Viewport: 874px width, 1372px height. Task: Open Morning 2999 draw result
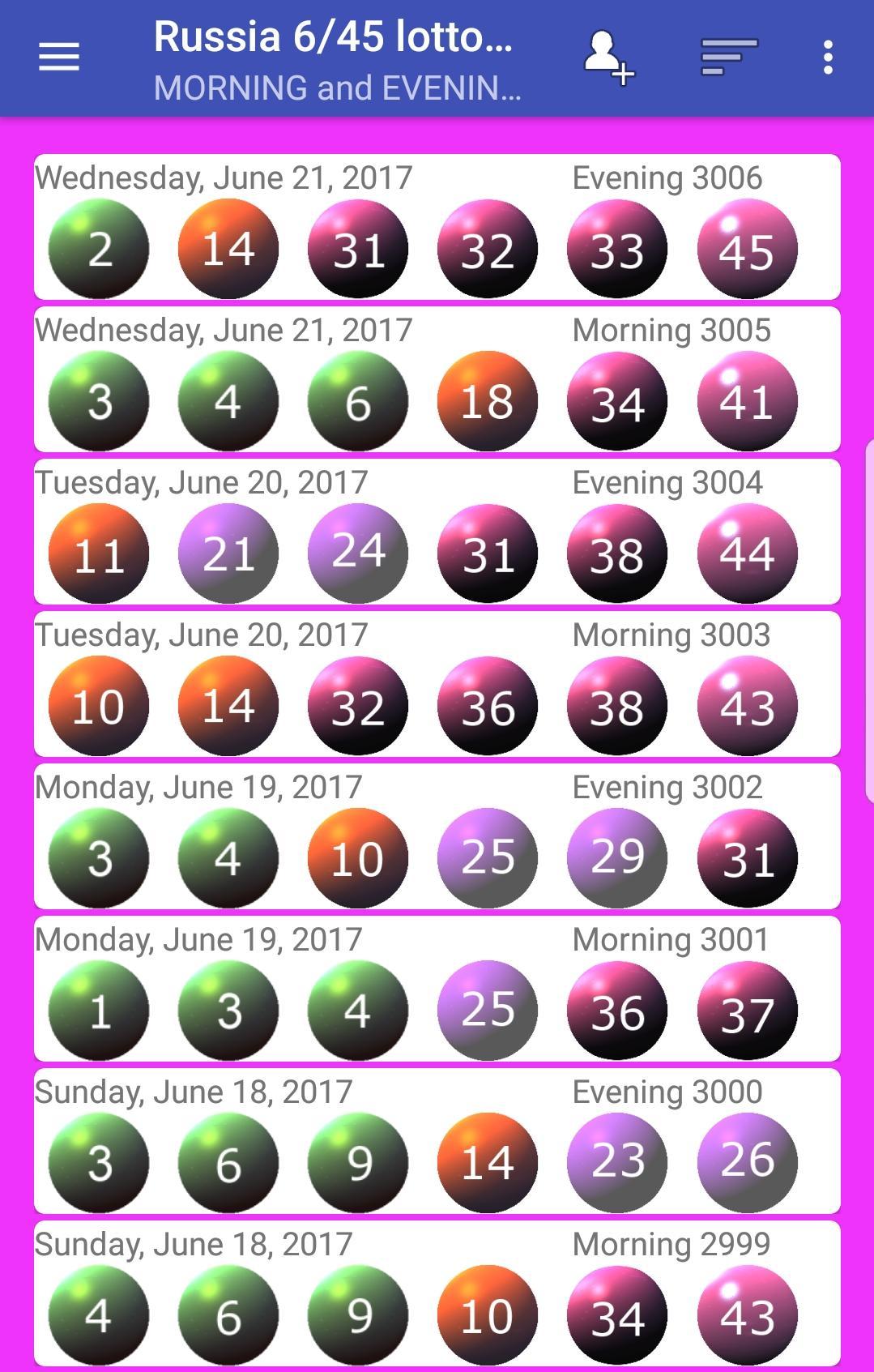[x=437, y=1293]
